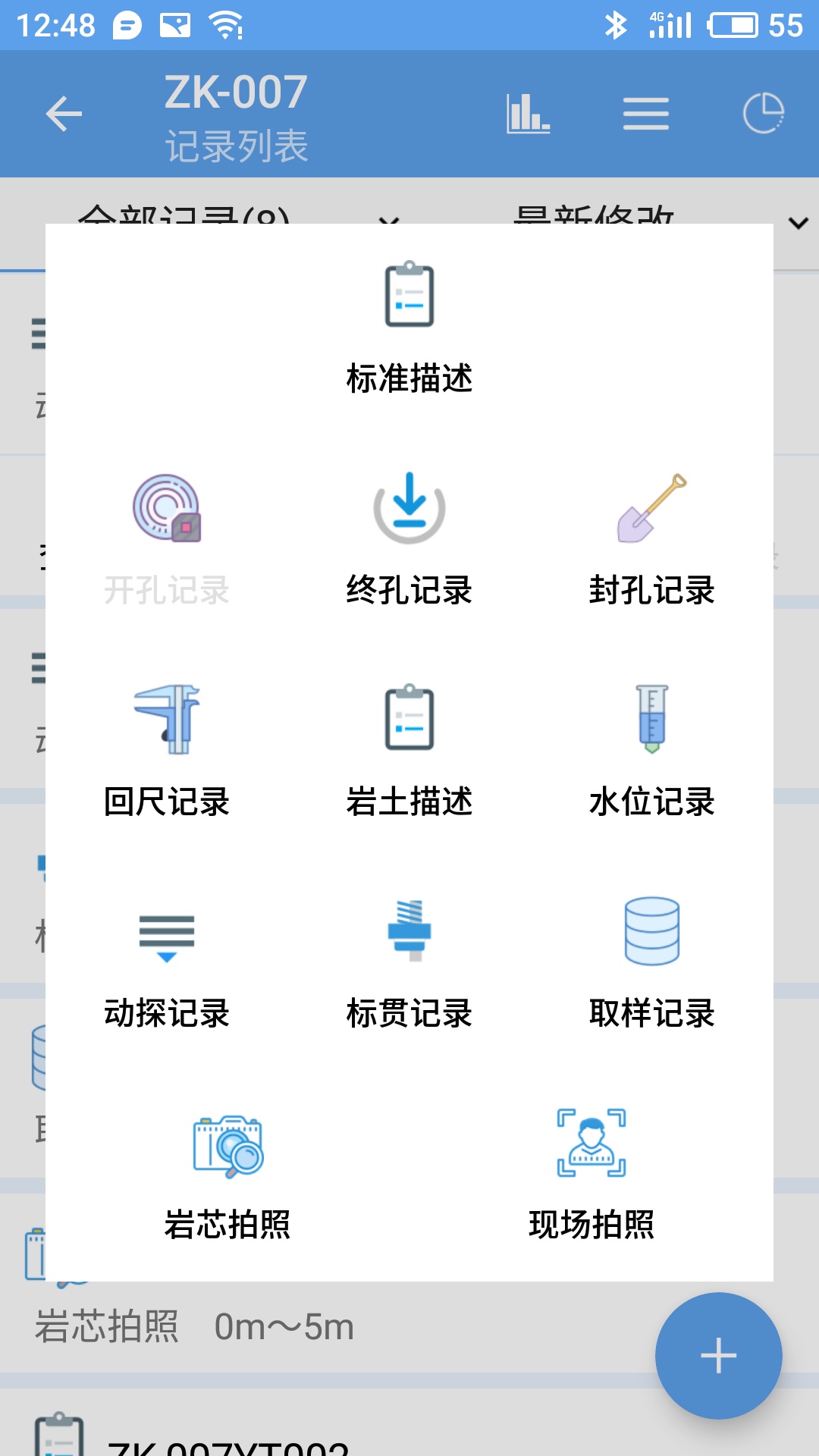The width and height of the screenshot is (819, 1456).
Task: Create a 水位记录
Action: [x=652, y=751]
